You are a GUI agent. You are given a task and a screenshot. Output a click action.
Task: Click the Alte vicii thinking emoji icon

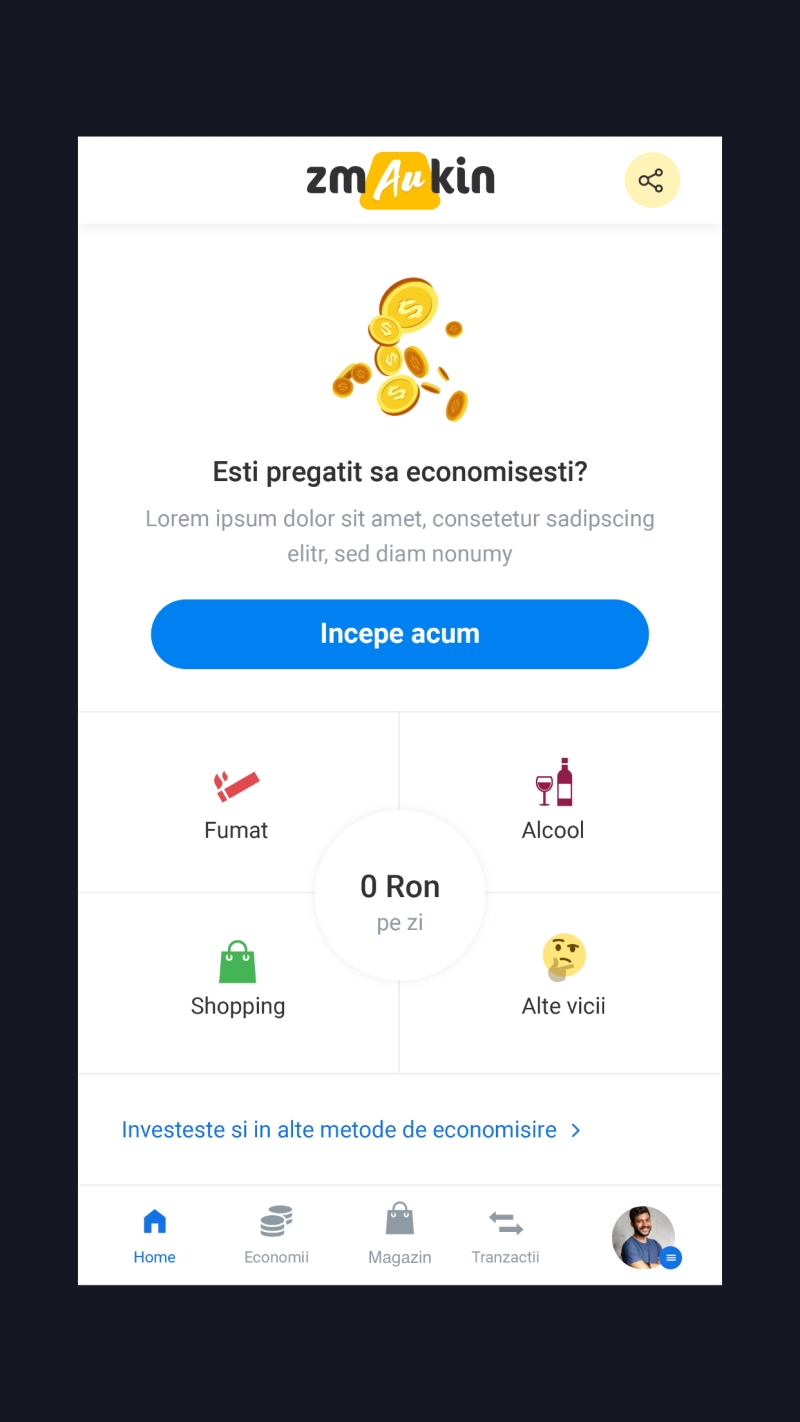click(563, 956)
